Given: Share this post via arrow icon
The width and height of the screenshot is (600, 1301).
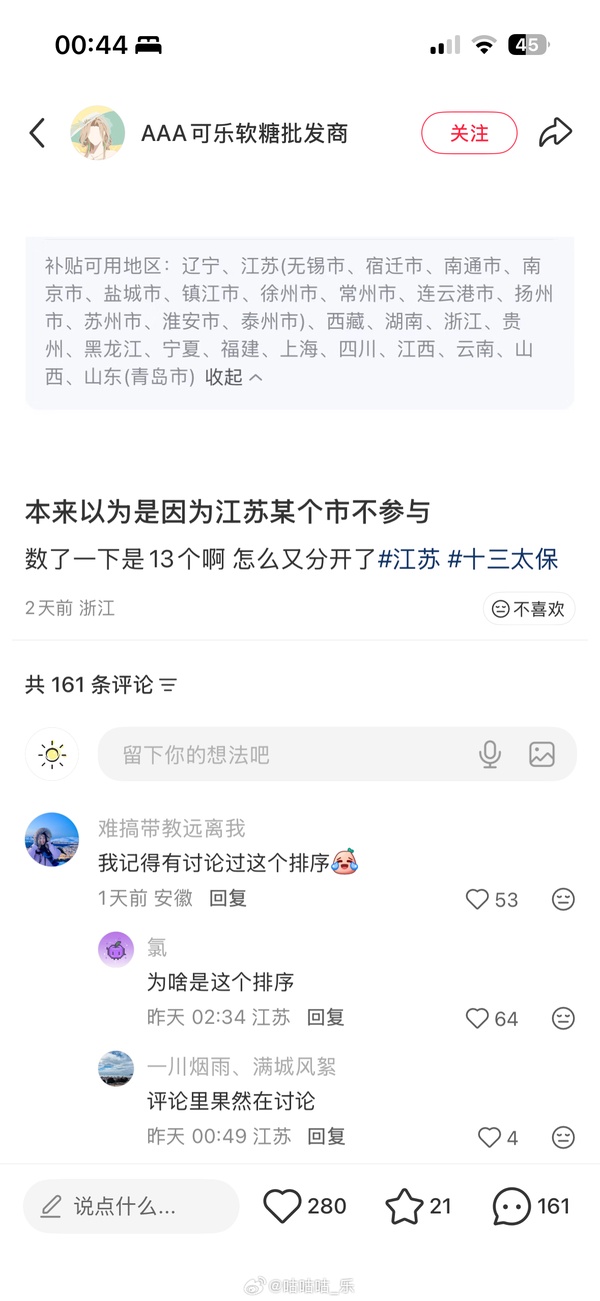Looking at the screenshot, I should 555,132.
